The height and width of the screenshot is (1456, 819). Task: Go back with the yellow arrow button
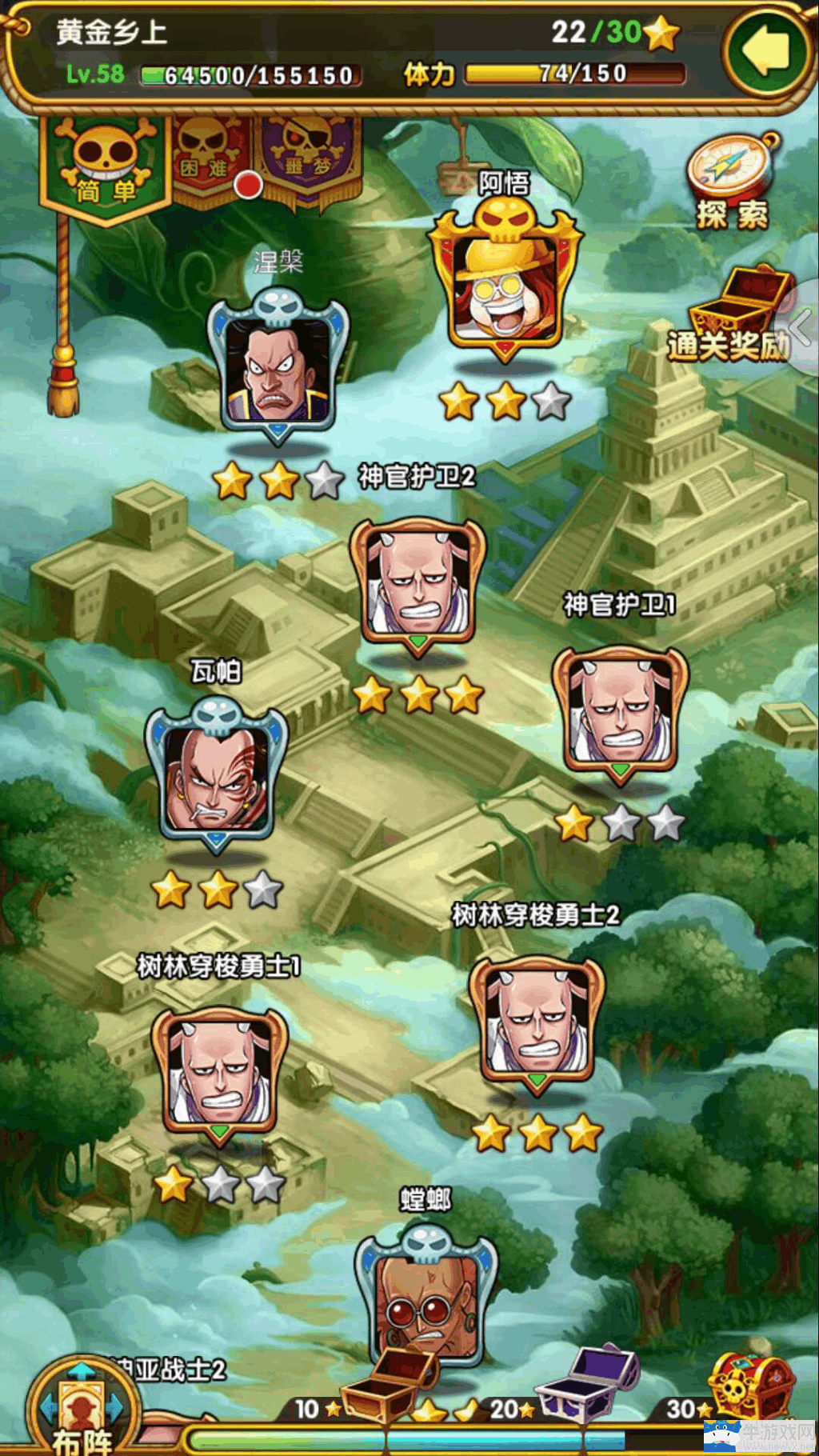[765, 50]
